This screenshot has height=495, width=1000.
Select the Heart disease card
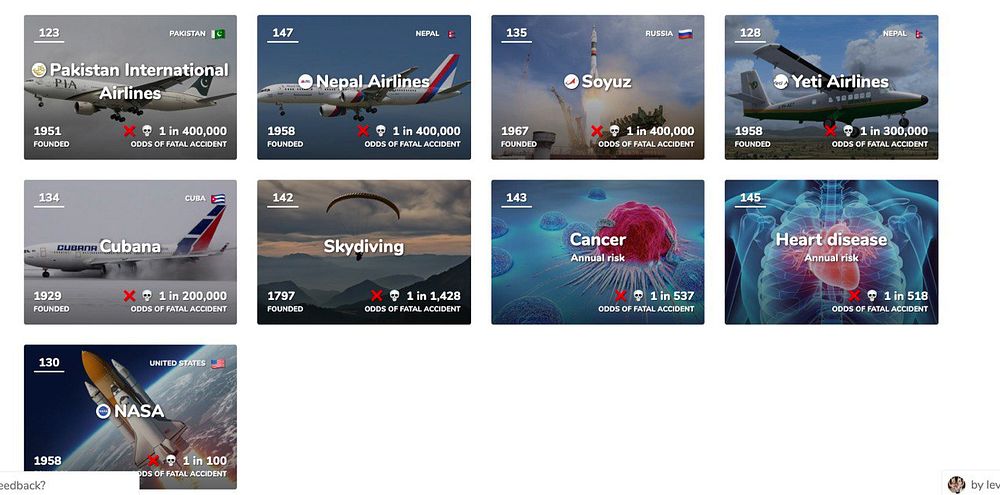[x=831, y=252]
